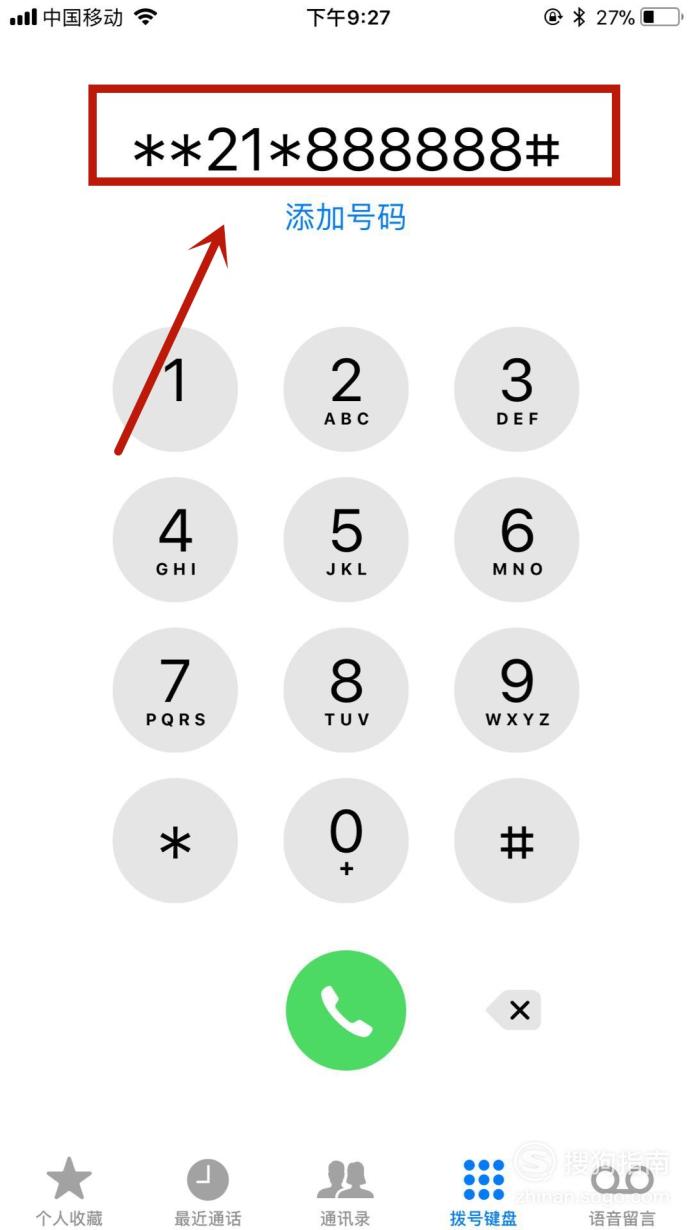692x1230 pixels.
Task: Select the 拨号键盘 keypad tab
Action: coord(484,1192)
